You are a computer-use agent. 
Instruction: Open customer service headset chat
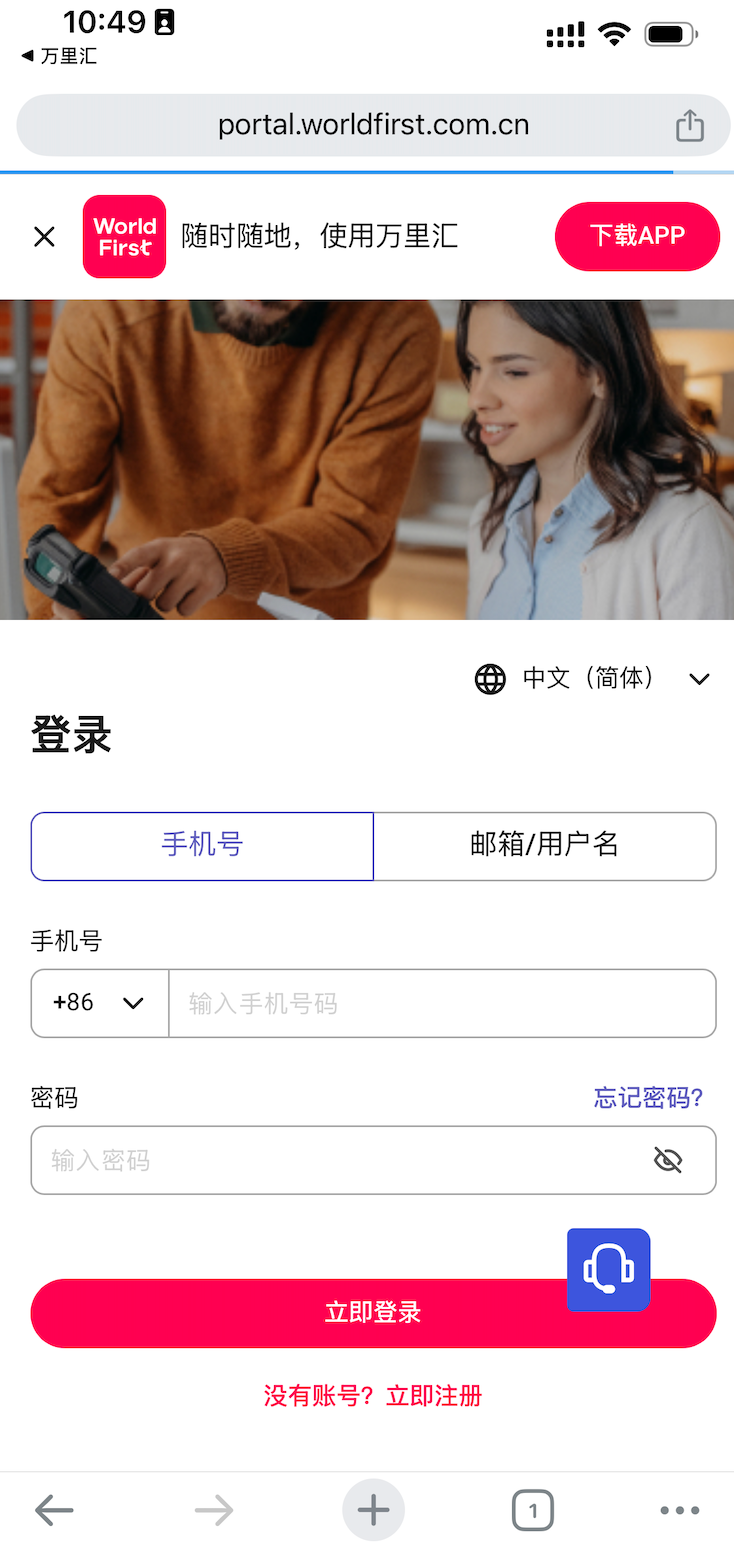(608, 1269)
